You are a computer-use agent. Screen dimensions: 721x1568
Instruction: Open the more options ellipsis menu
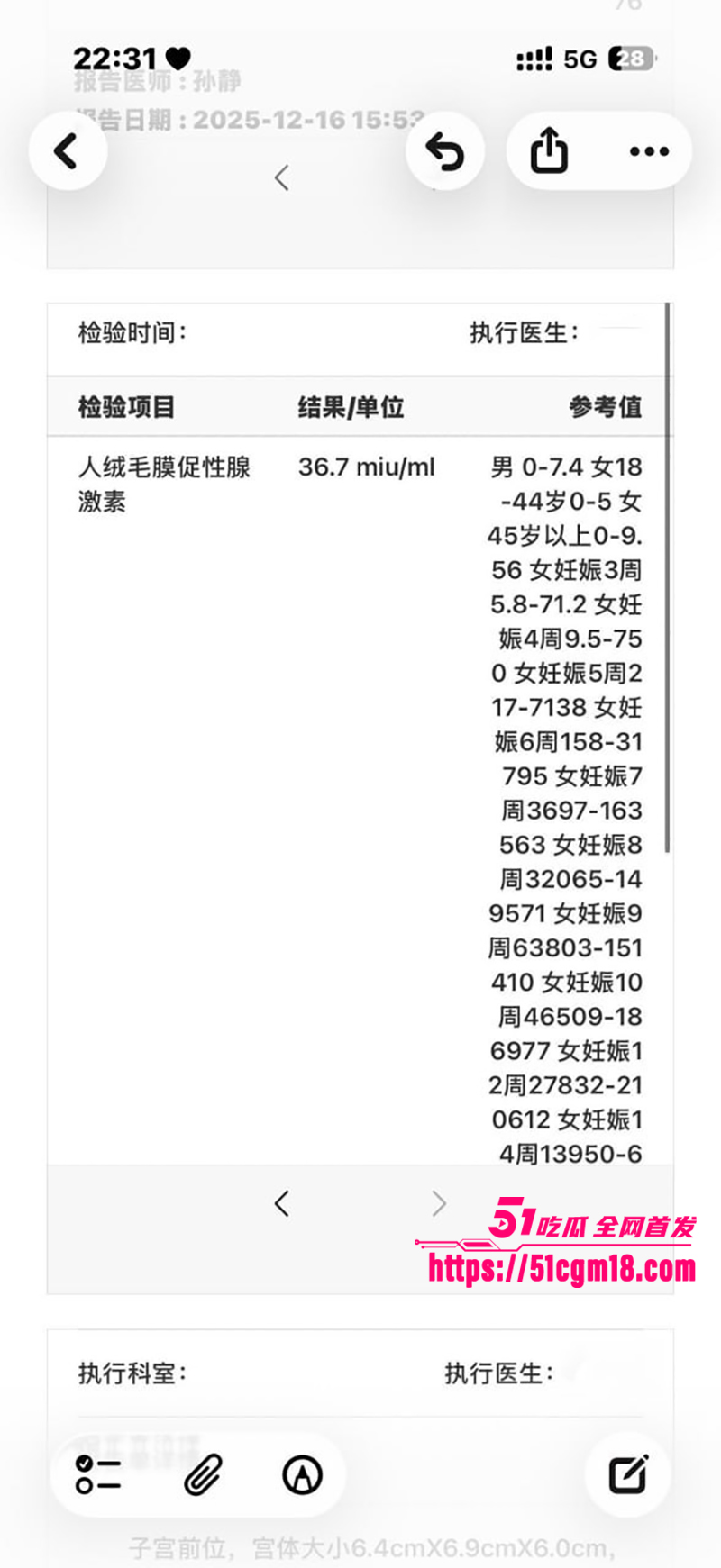650,150
